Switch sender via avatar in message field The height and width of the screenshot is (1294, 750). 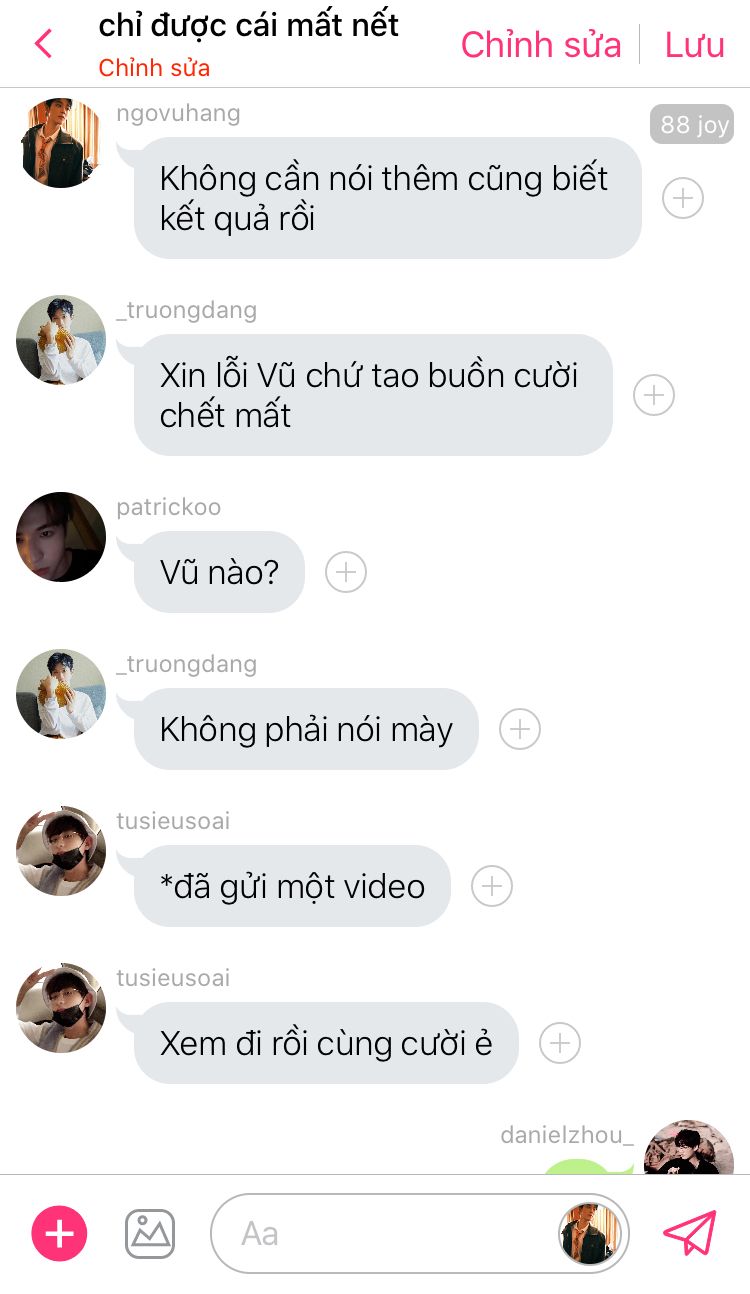click(589, 1234)
